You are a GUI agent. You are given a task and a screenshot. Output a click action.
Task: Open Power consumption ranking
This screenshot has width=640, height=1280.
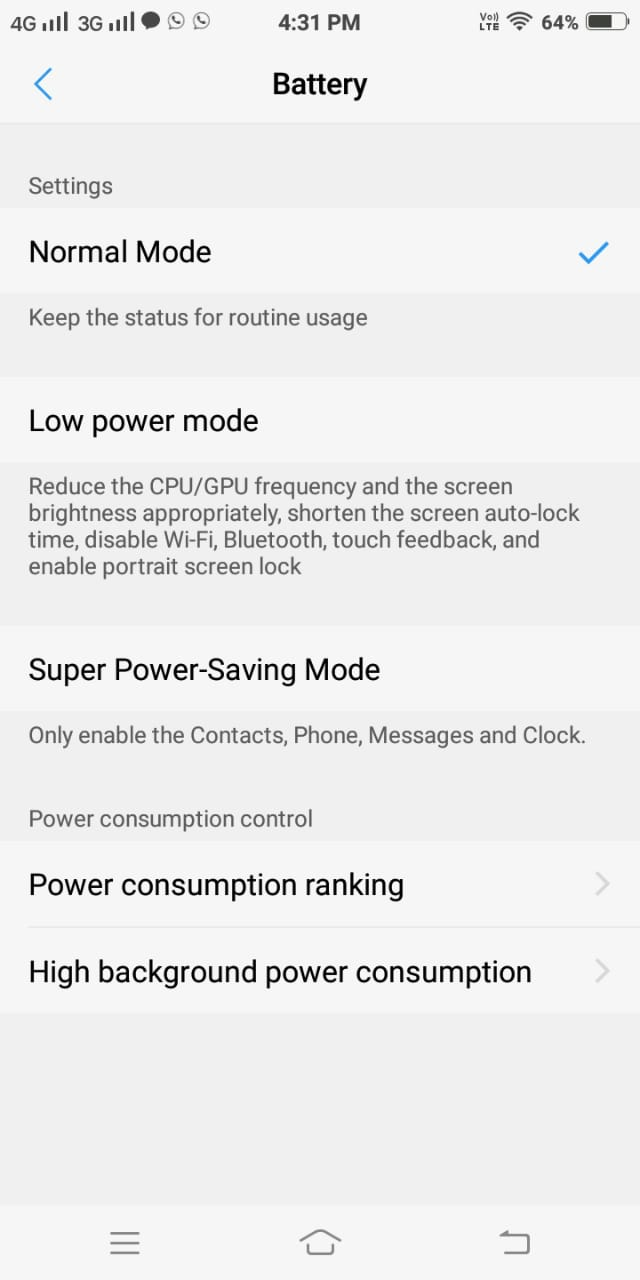320,884
